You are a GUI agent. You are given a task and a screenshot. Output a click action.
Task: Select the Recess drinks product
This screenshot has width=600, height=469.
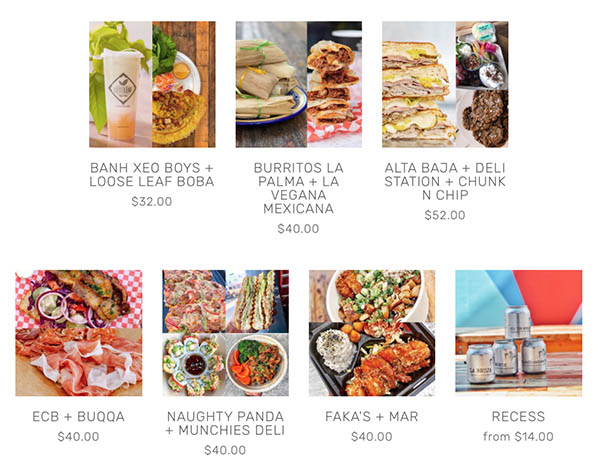518,333
